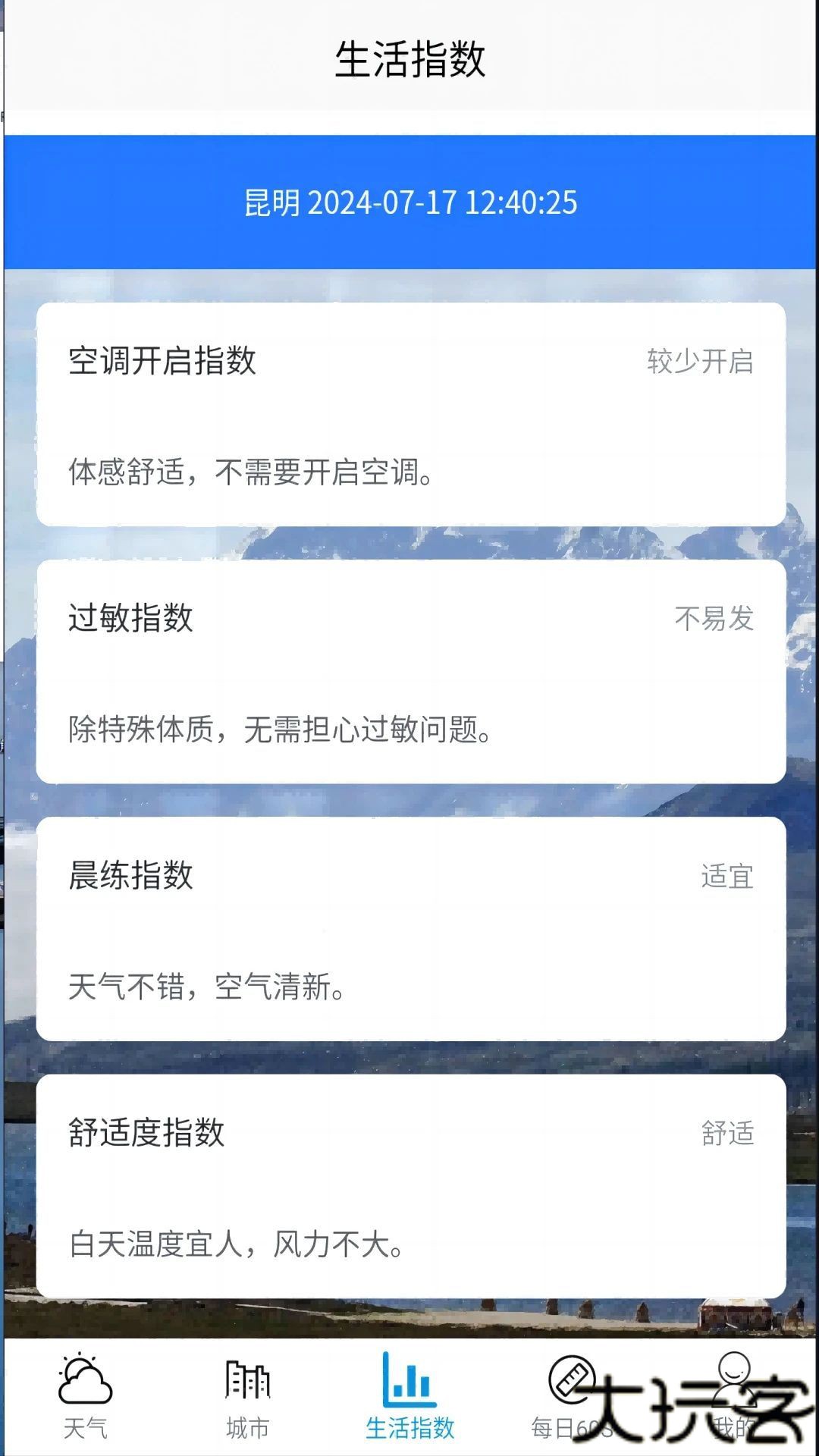819x1456 pixels.
Task: Click the 较少开启 status label
Action: click(700, 364)
